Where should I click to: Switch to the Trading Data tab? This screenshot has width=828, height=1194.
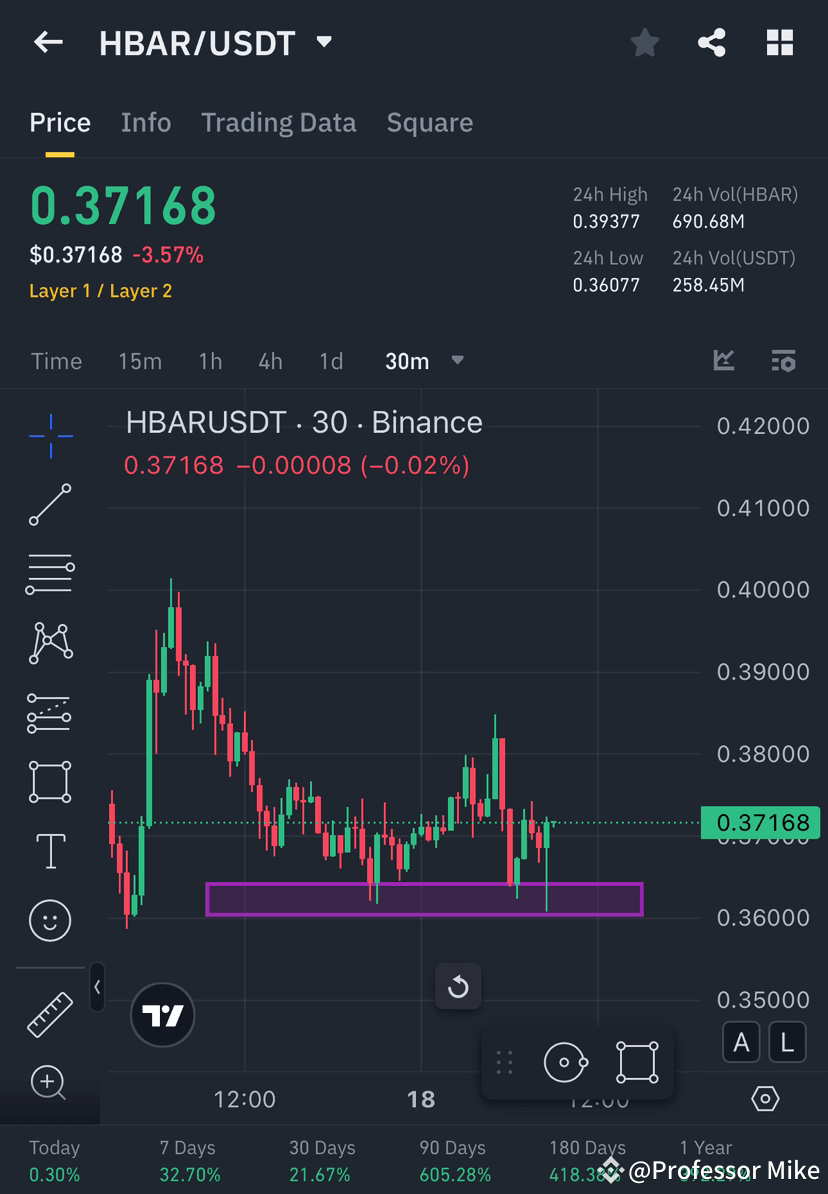(x=278, y=122)
